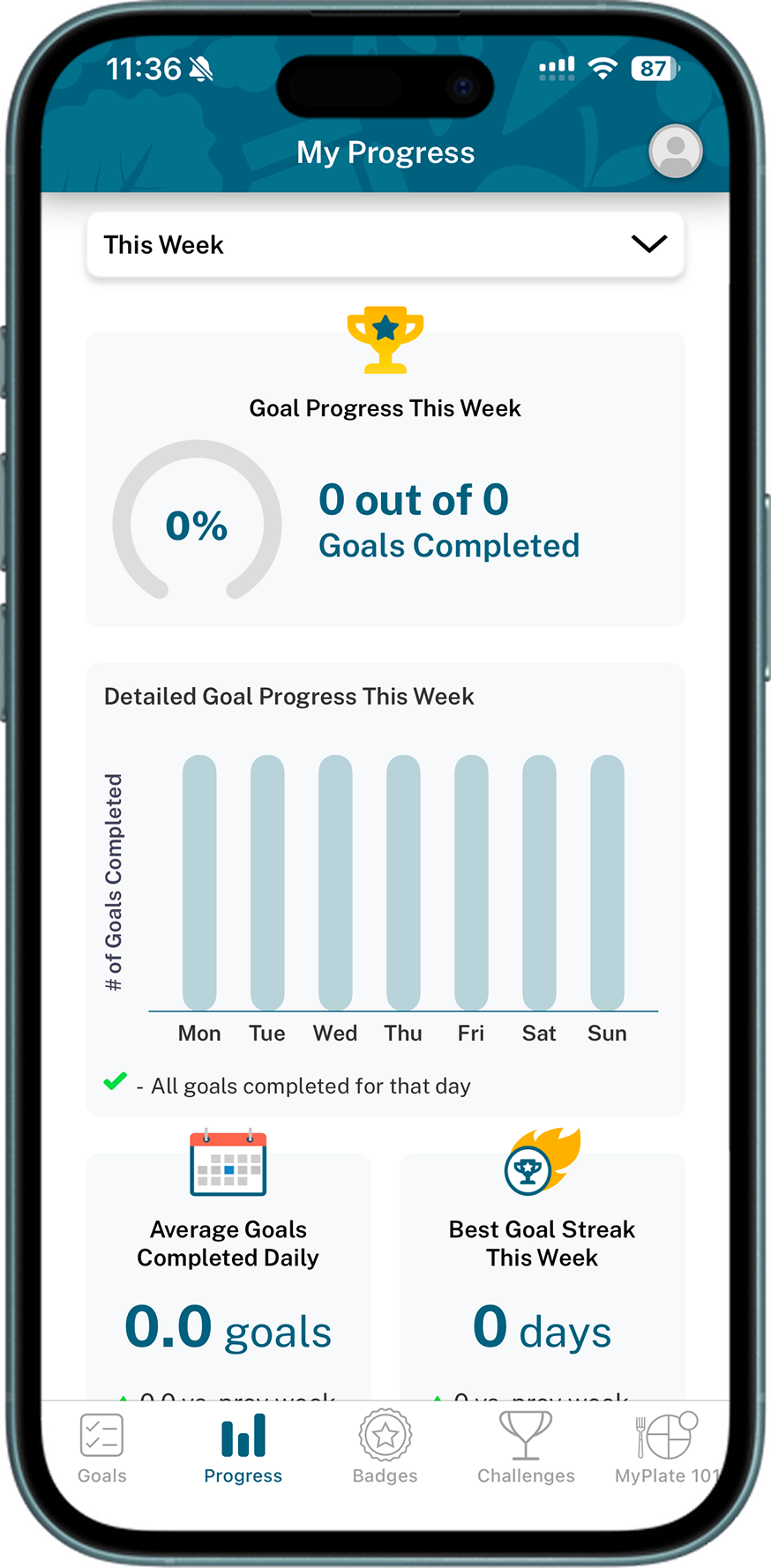Image resolution: width=771 pixels, height=1568 pixels.
Task: Expand the This Week dropdown
Action: [x=385, y=244]
